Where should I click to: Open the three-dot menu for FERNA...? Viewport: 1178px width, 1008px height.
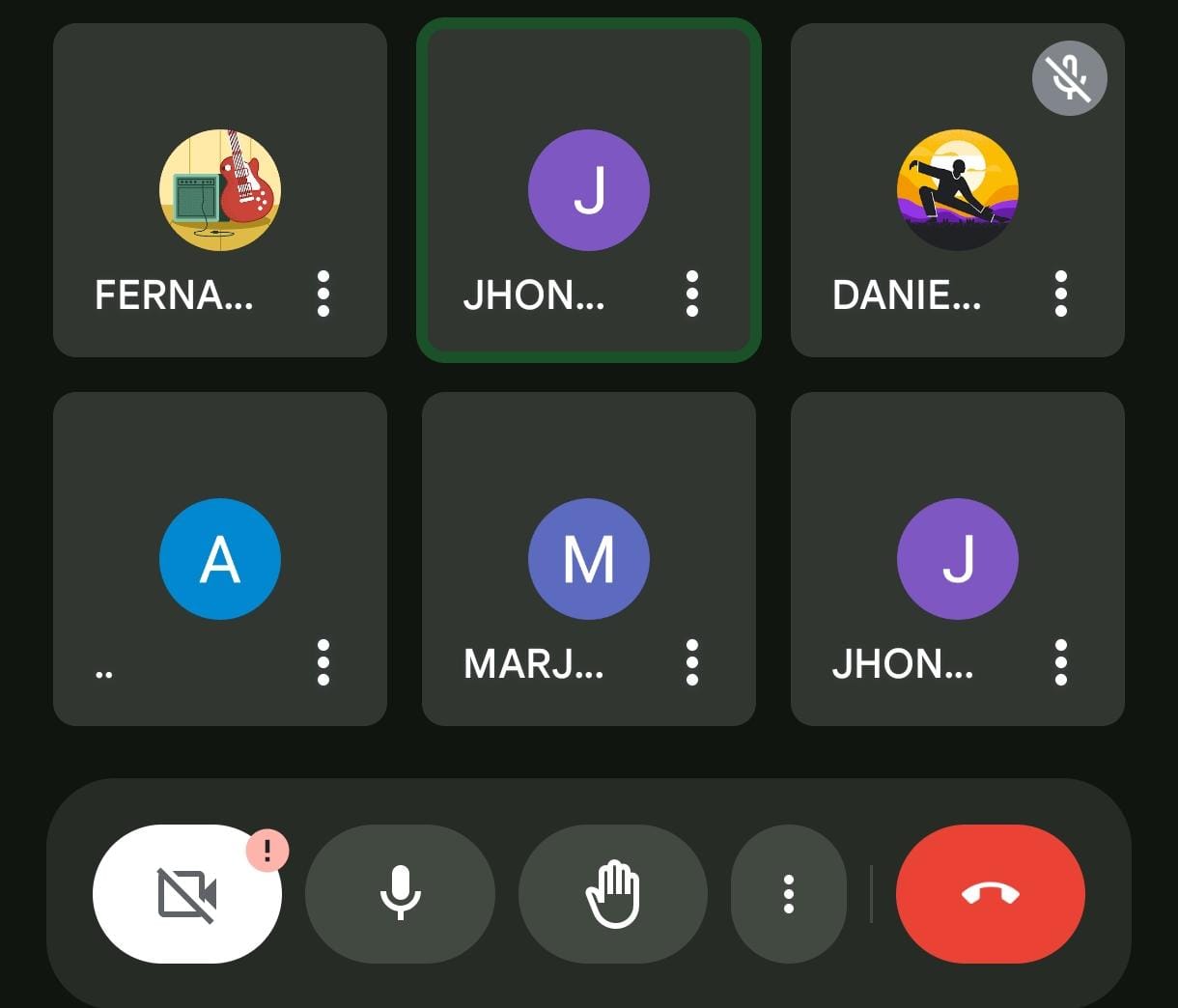pos(323,294)
